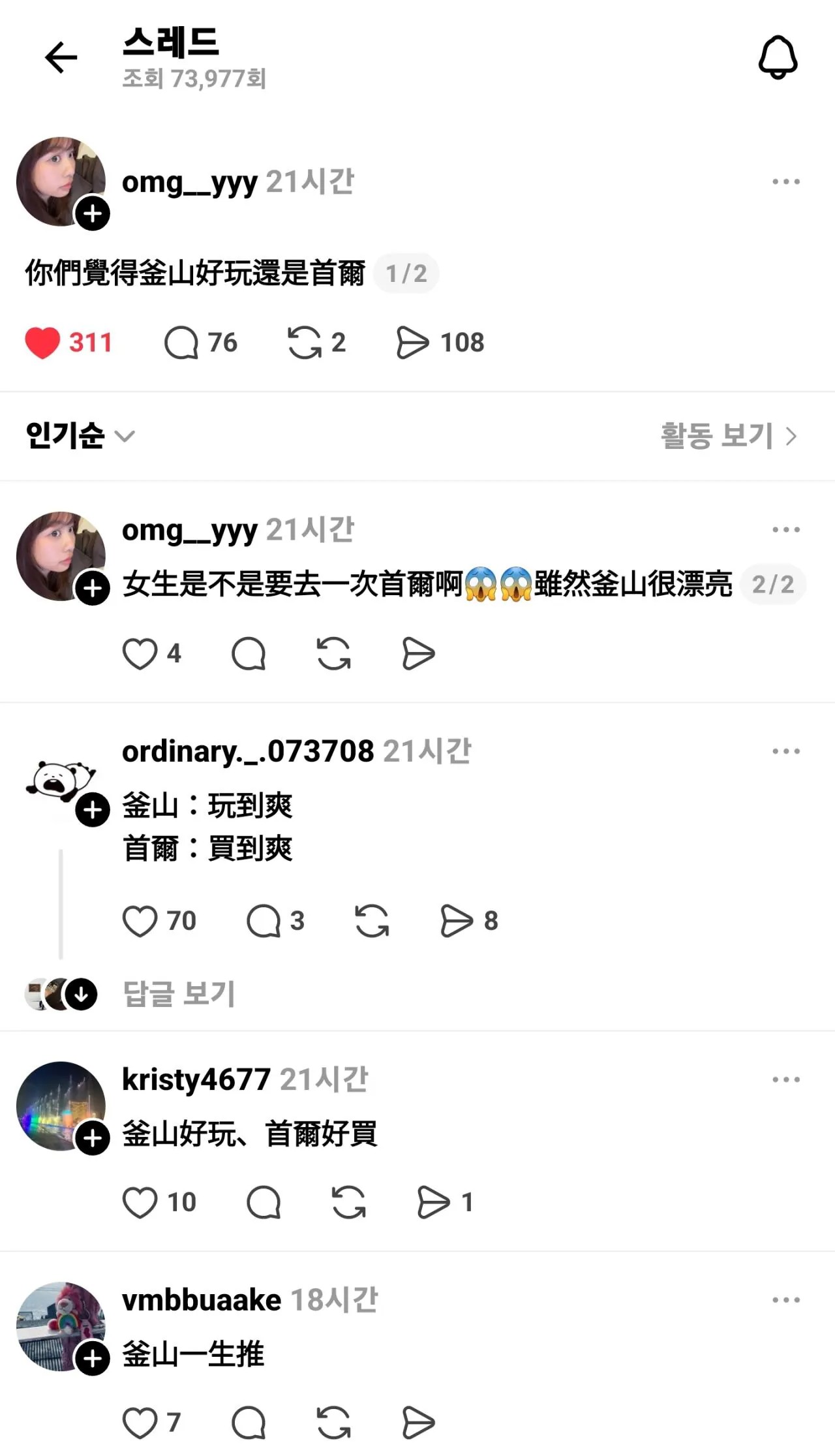Follow kristy4677 via the plus on avatar
This screenshot has width=835, height=1456.
(x=92, y=1136)
